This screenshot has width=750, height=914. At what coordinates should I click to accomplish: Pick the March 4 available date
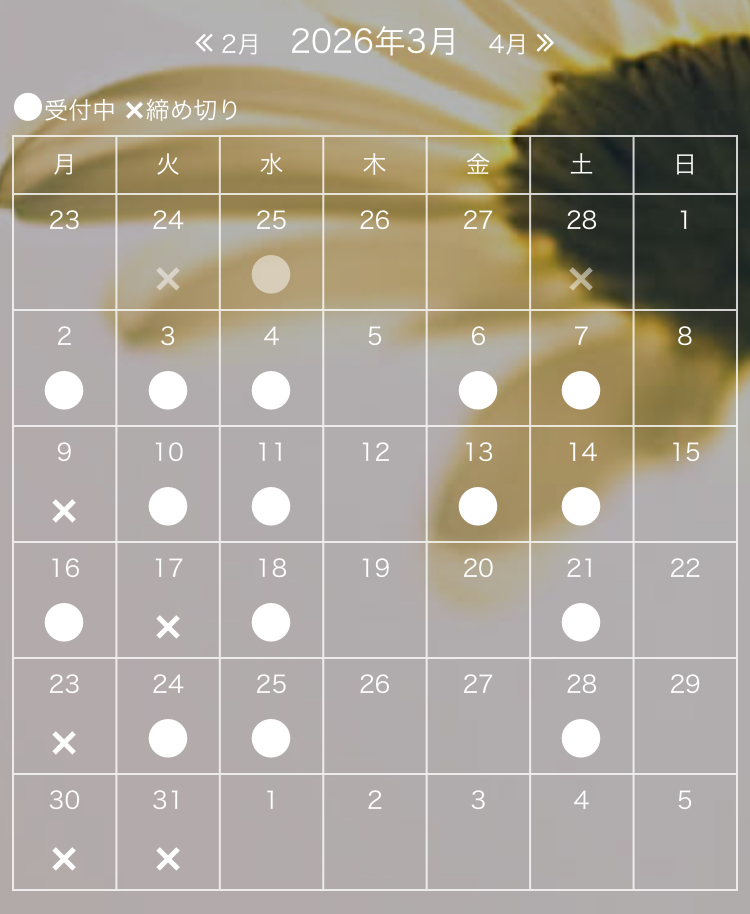pyautogui.click(x=271, y=390)
